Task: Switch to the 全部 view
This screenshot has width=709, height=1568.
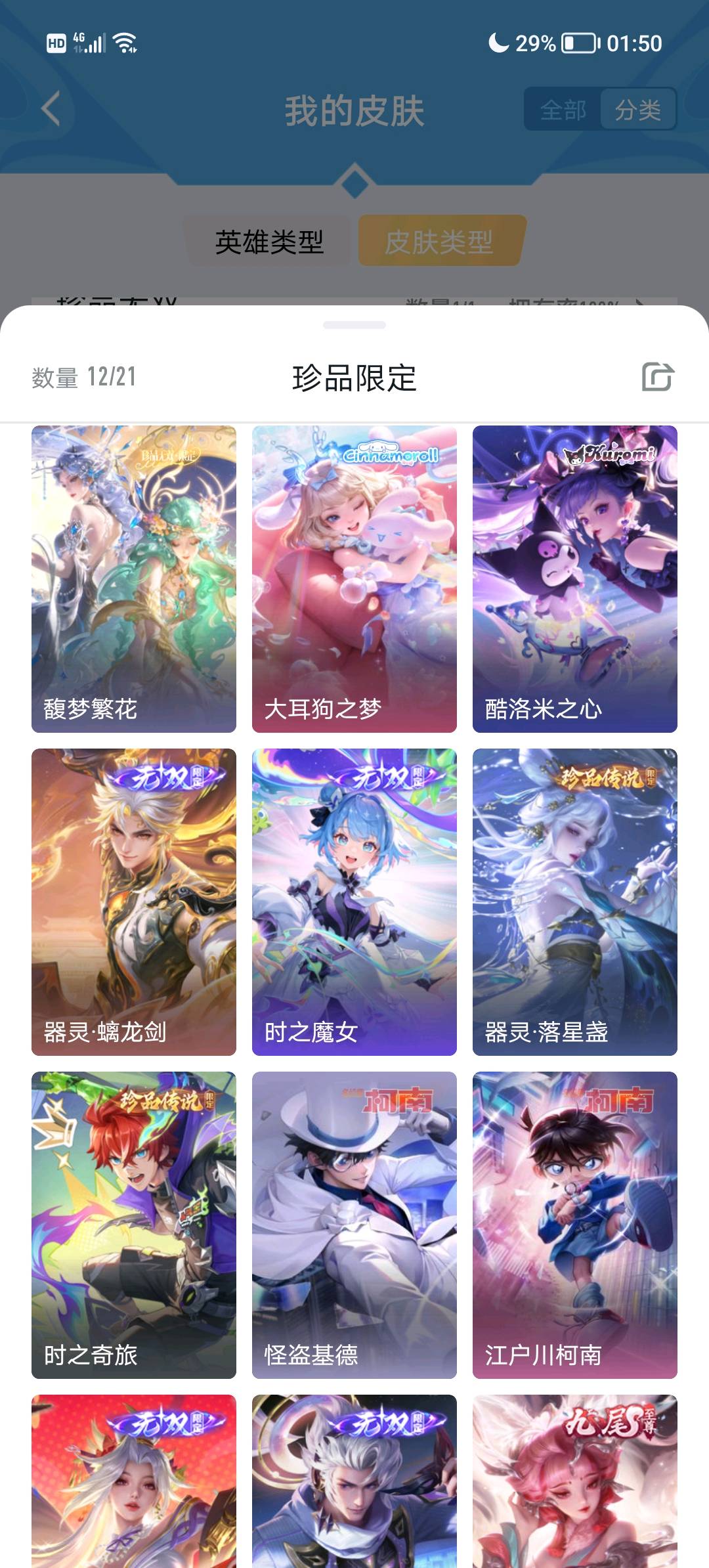Action: pyautogui.click(x=563, y=110)
